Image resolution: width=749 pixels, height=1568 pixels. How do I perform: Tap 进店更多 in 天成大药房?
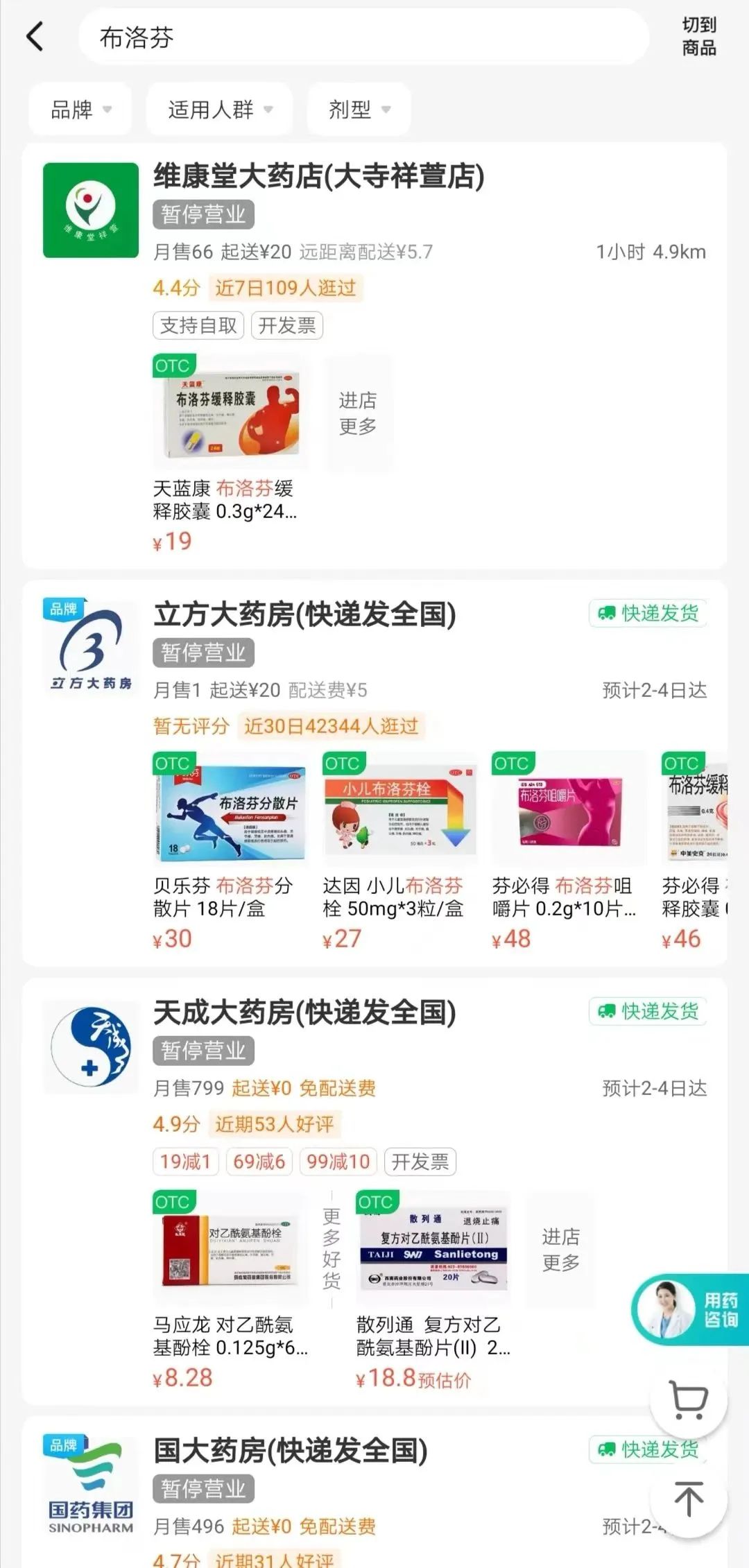(x=560, y=1250)
